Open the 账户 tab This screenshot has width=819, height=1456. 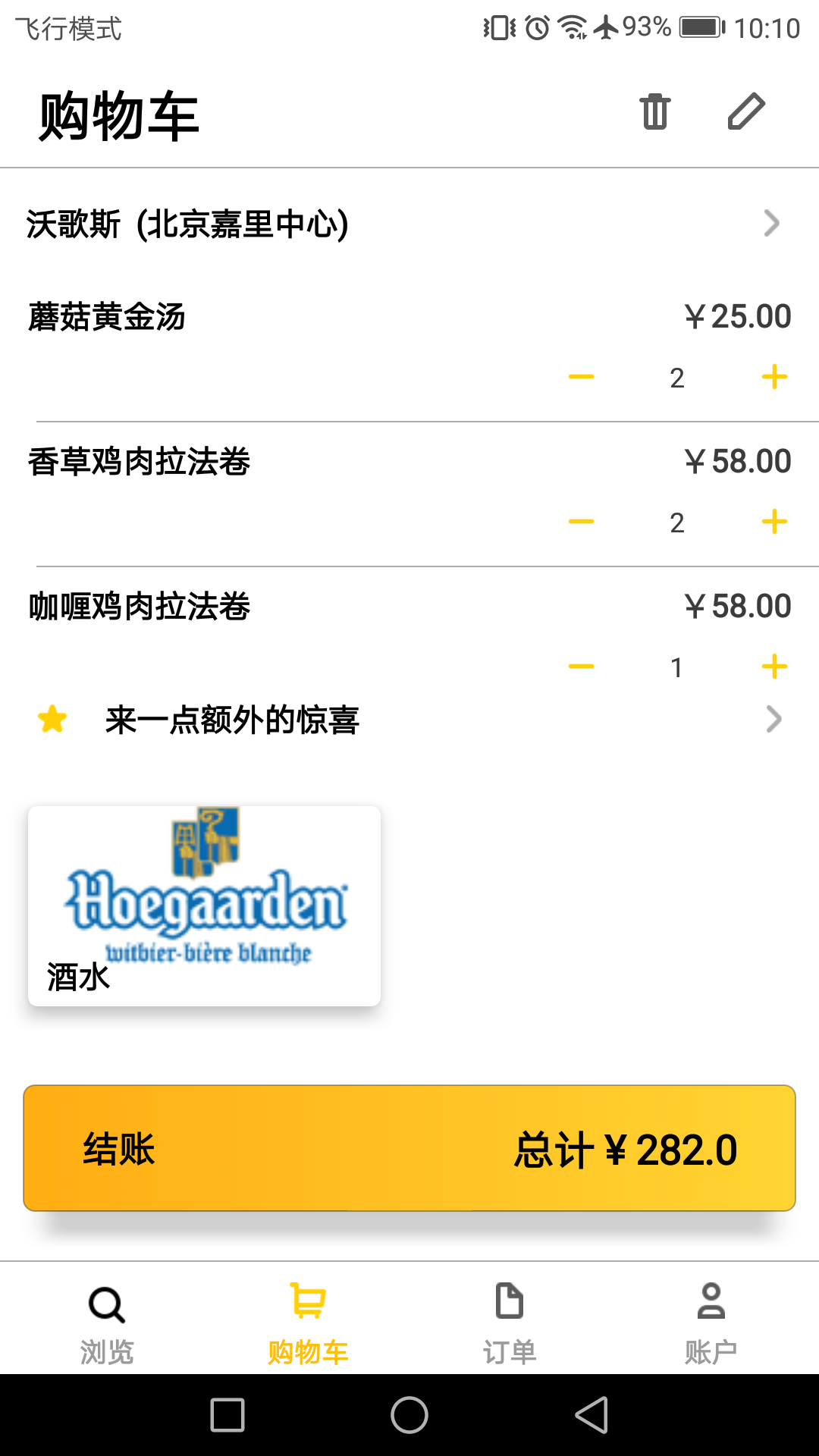pyautogui.click(x=711, y=1322)
